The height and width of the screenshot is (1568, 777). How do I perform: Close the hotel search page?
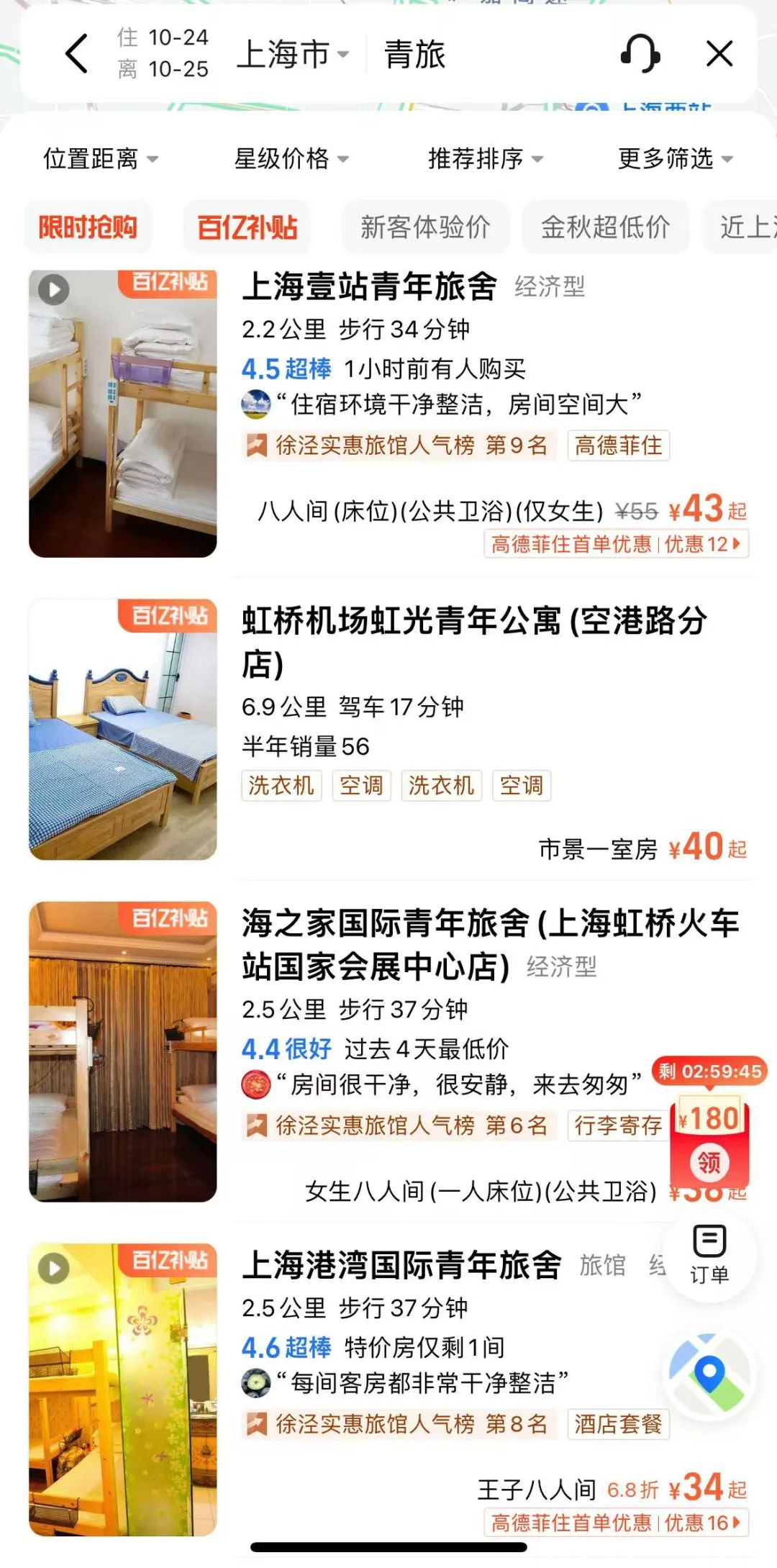(x=719, y=54)
